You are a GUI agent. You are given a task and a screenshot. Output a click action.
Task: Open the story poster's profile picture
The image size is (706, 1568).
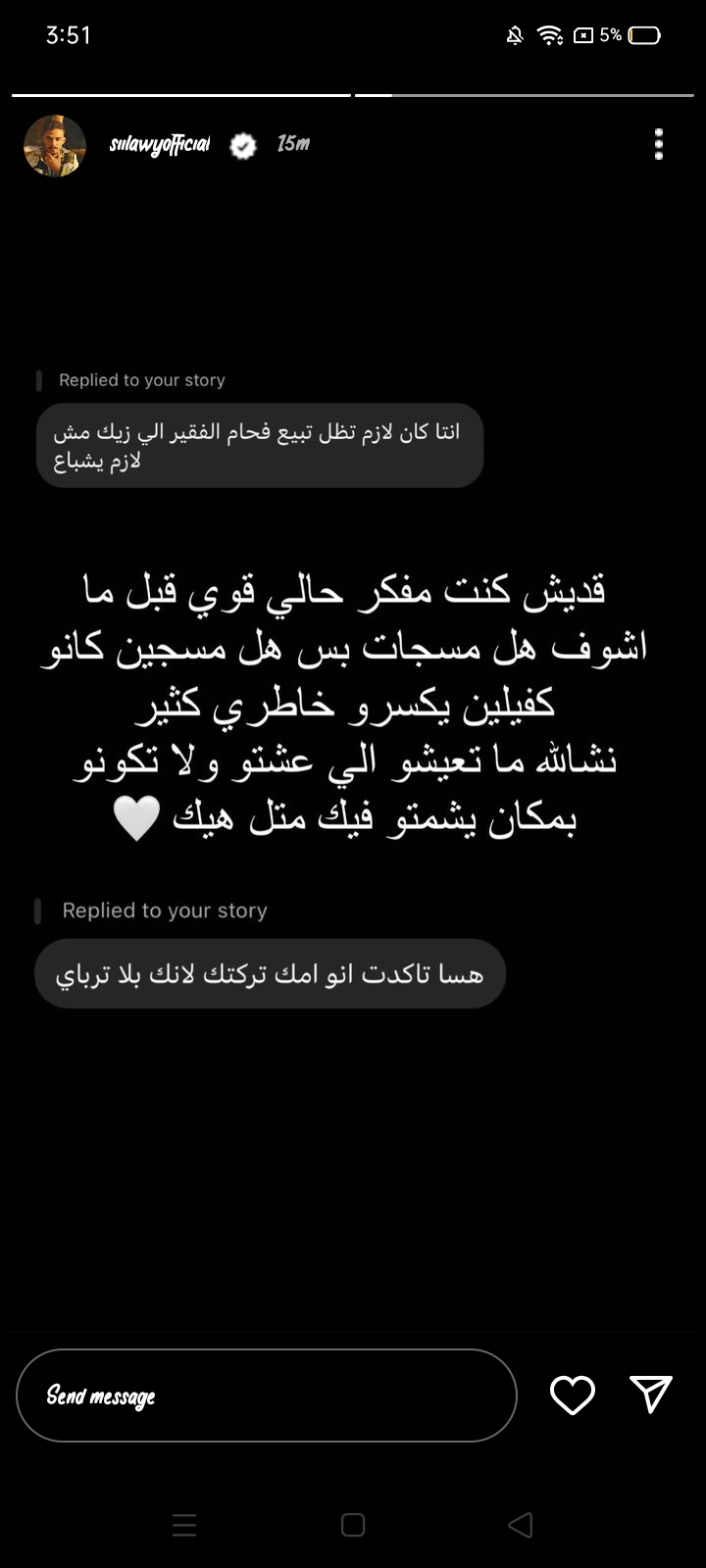[55, 145]
